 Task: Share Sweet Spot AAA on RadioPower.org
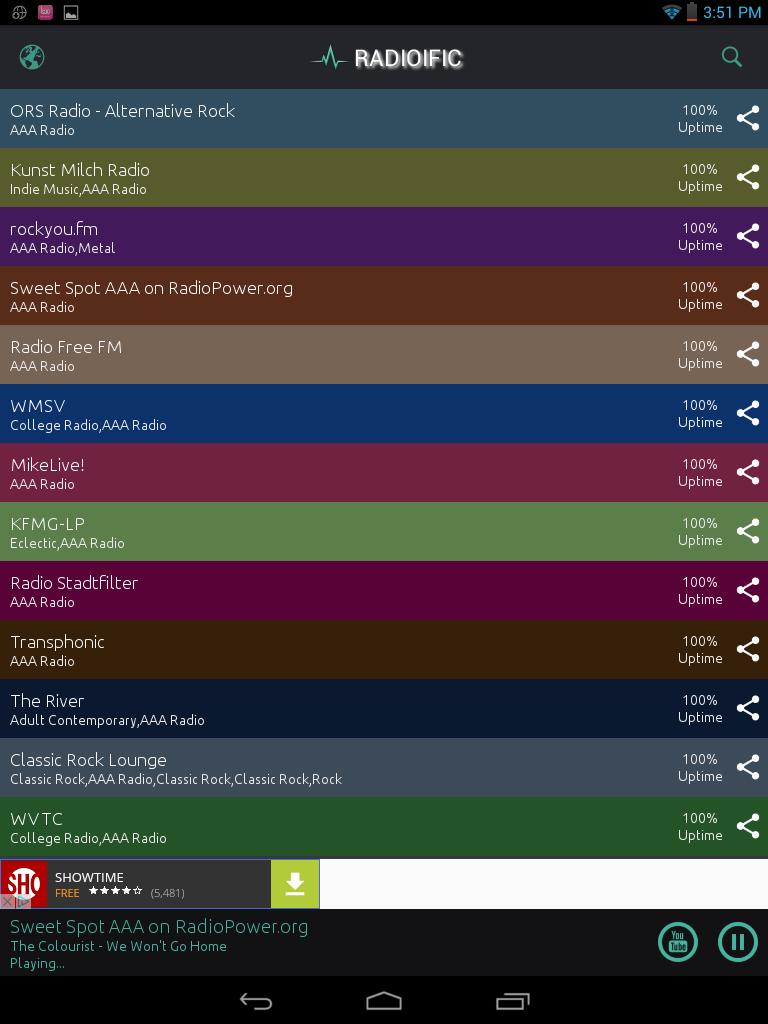coord(747,296)
